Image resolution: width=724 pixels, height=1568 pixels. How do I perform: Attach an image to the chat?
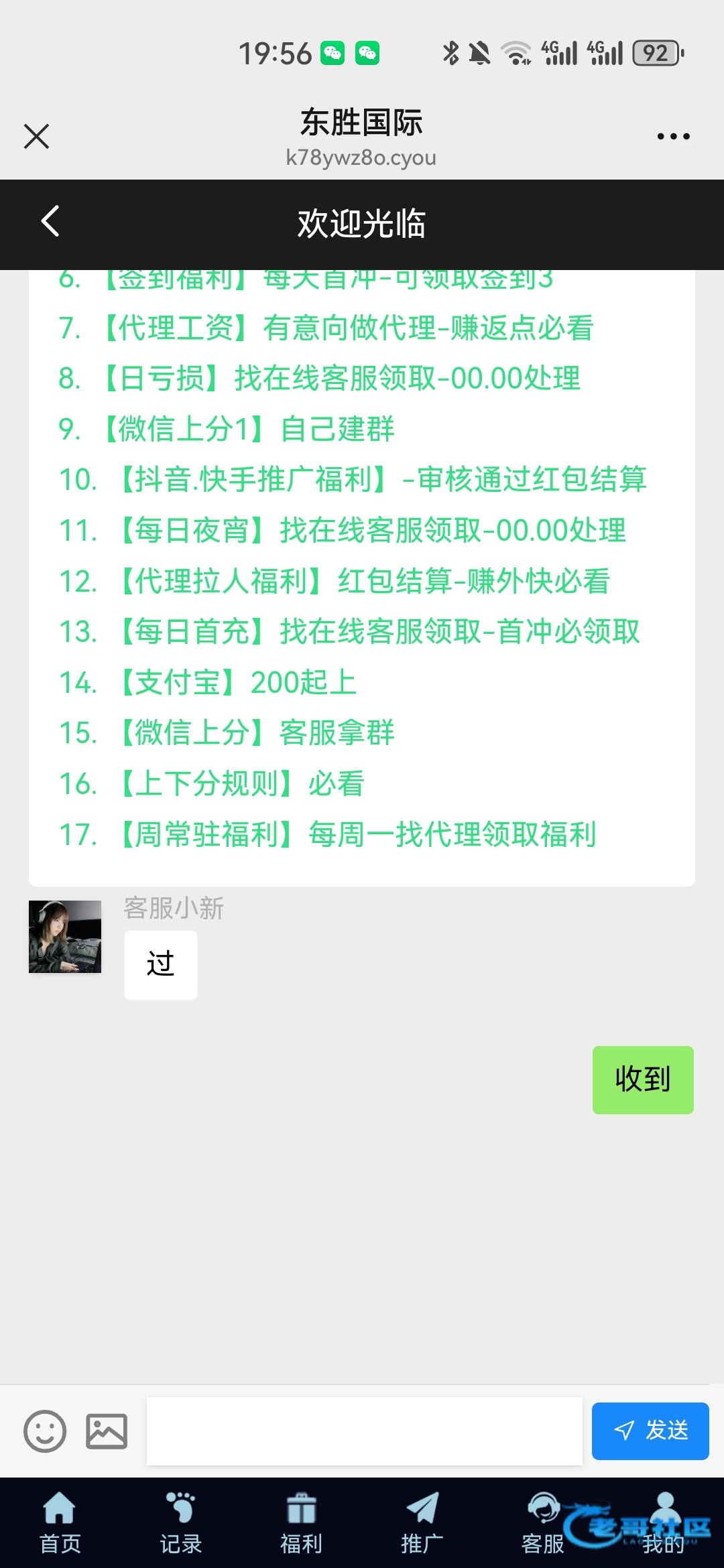coord(107,1431)
